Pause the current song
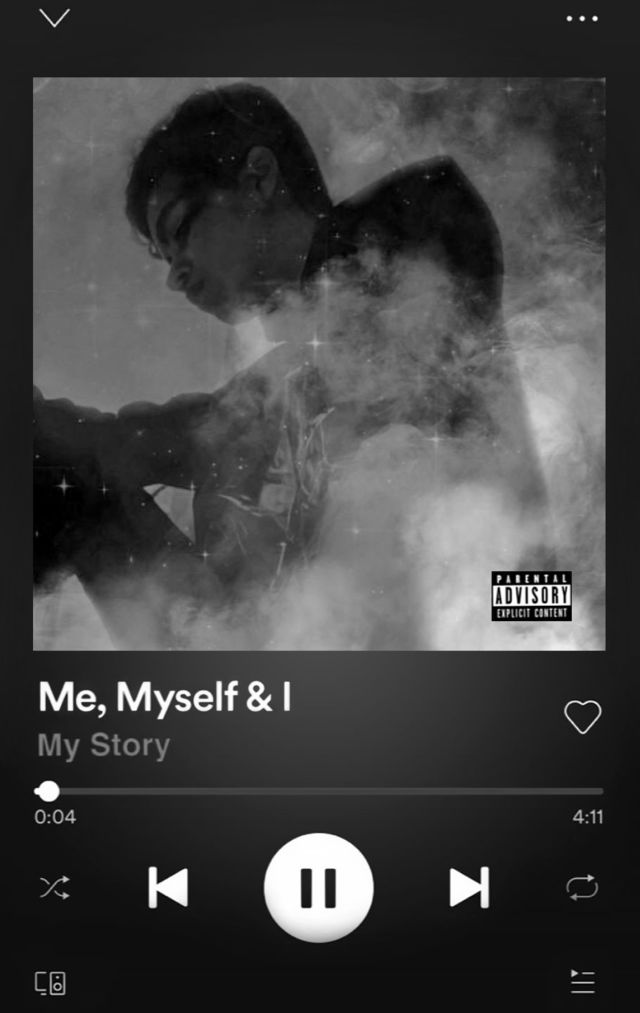 click(318, 887)
